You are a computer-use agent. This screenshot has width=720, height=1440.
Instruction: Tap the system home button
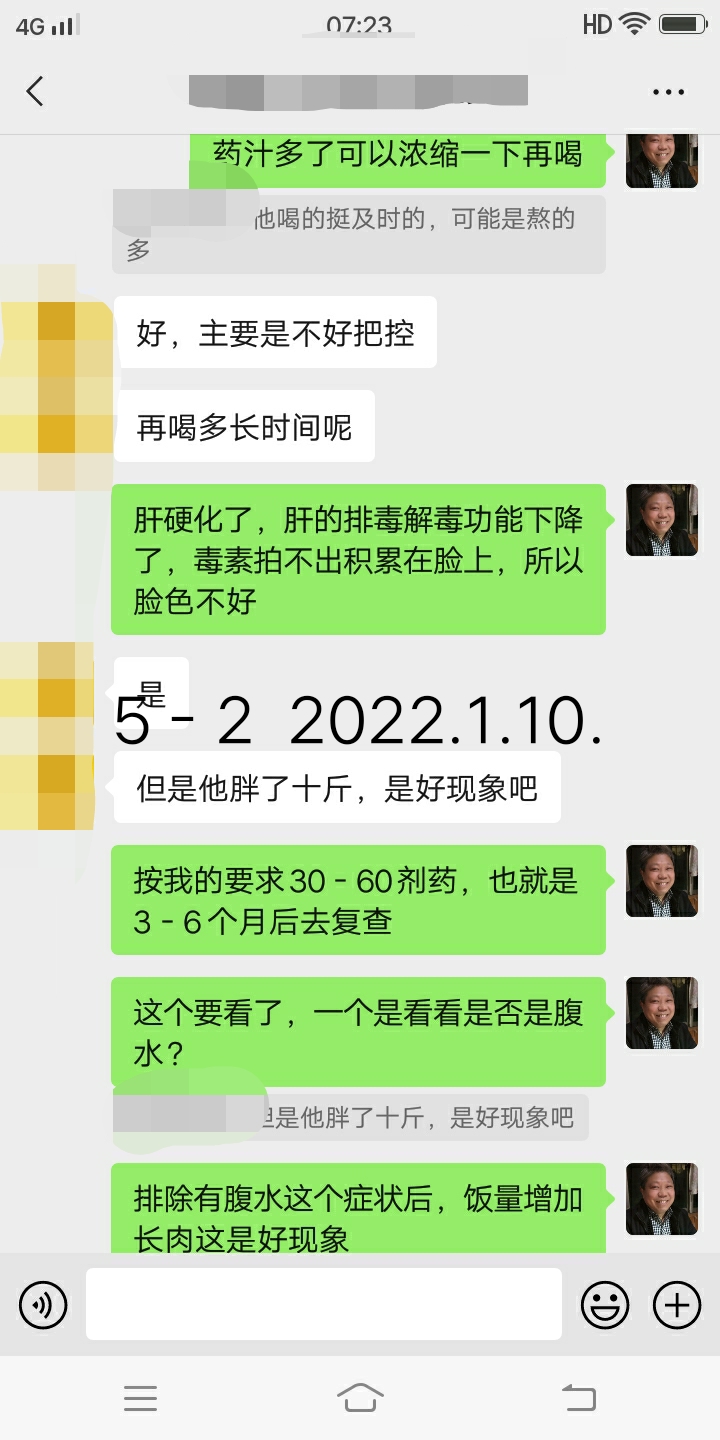pos(360,1397)
